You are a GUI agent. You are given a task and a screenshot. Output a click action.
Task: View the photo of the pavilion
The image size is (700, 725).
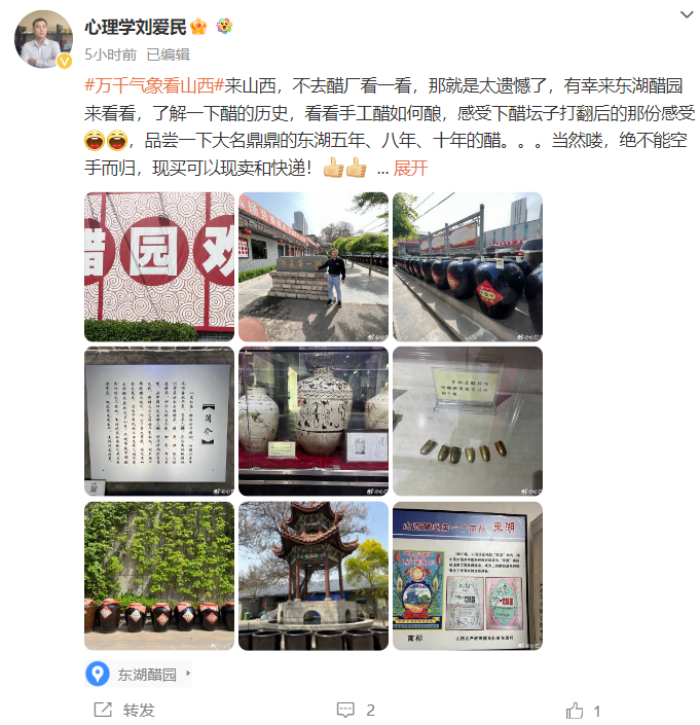click(x=313, y=575)
